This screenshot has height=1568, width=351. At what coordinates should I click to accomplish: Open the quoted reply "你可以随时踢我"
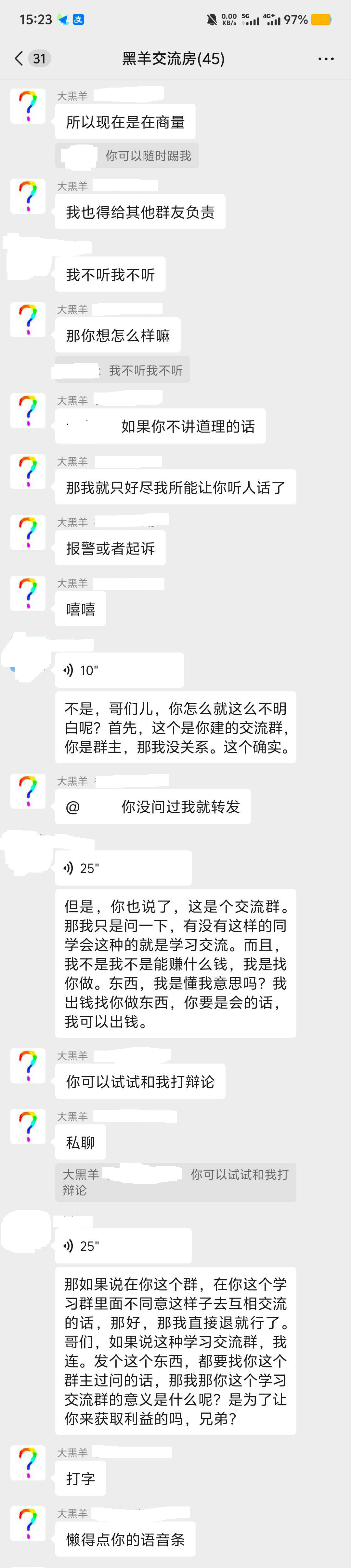pyautogui.click(x=127, y=156)
